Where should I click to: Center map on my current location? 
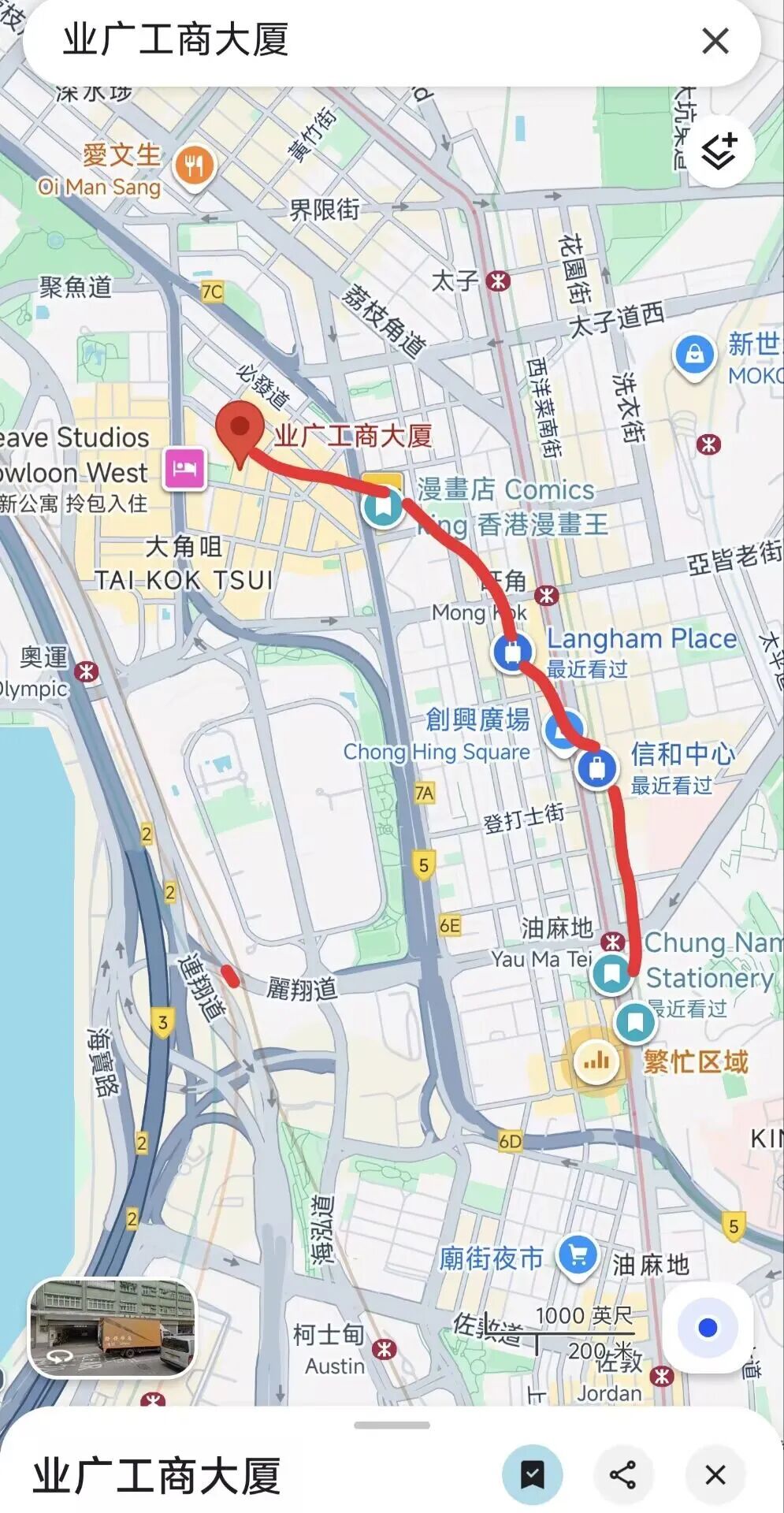pyautogui.click(x=708, y=1328)
